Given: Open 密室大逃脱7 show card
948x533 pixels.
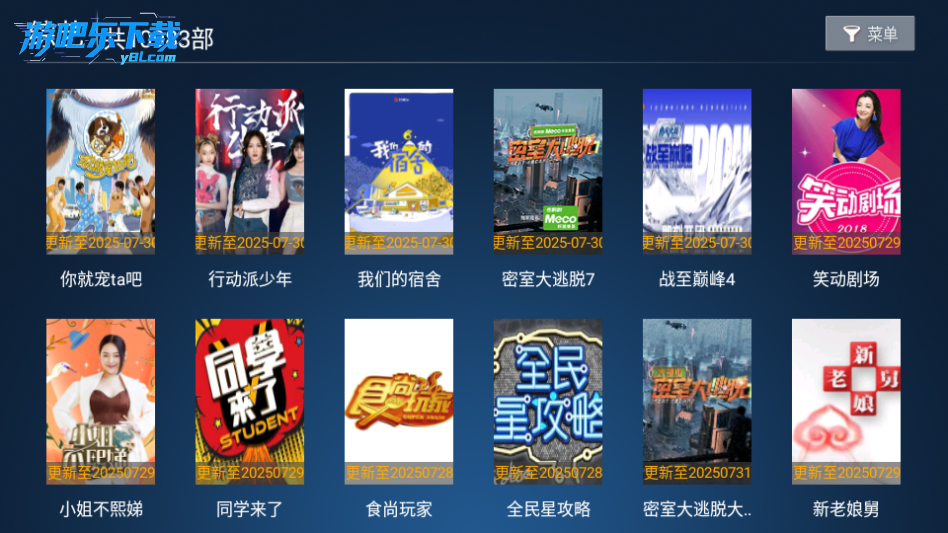Looking at the screenshot, I should click(x=547, y=172).
